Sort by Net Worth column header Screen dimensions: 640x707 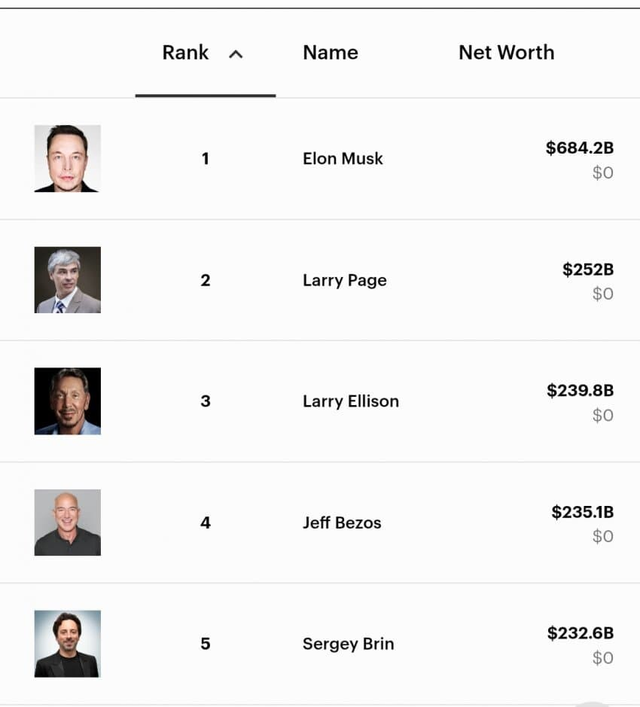click(x=506, y=53)
